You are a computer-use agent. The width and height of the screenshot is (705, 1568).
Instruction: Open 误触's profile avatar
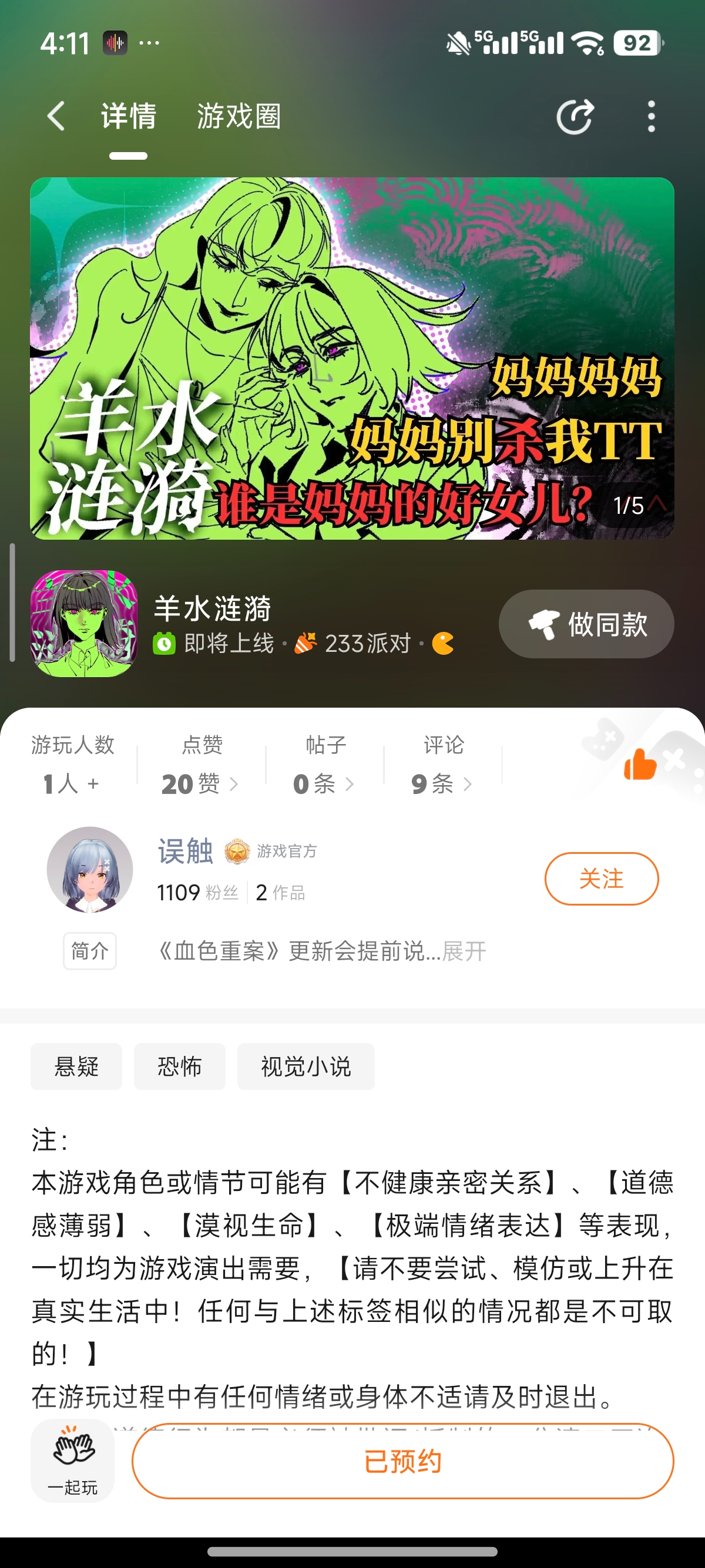[90, 869]
